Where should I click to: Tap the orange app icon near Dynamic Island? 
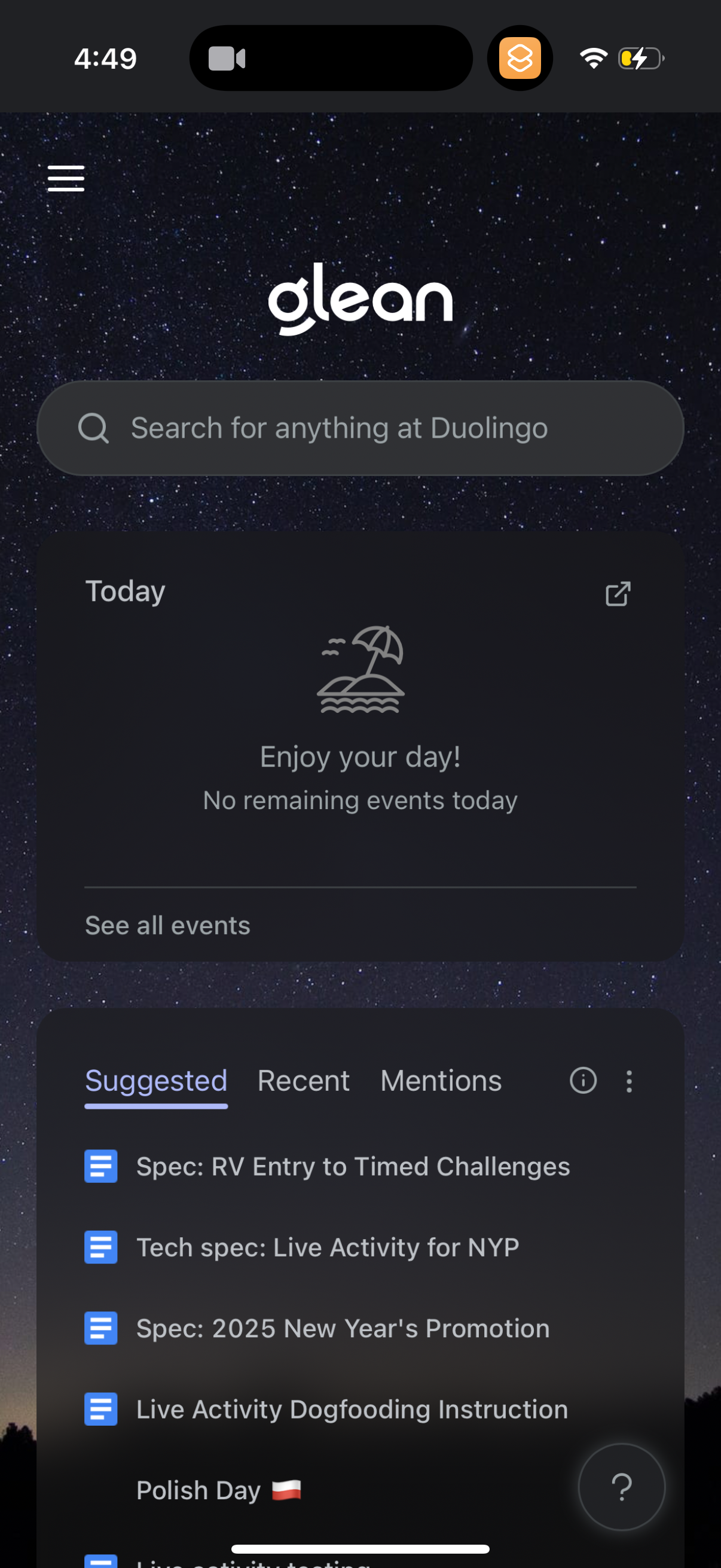pos(520,57)
